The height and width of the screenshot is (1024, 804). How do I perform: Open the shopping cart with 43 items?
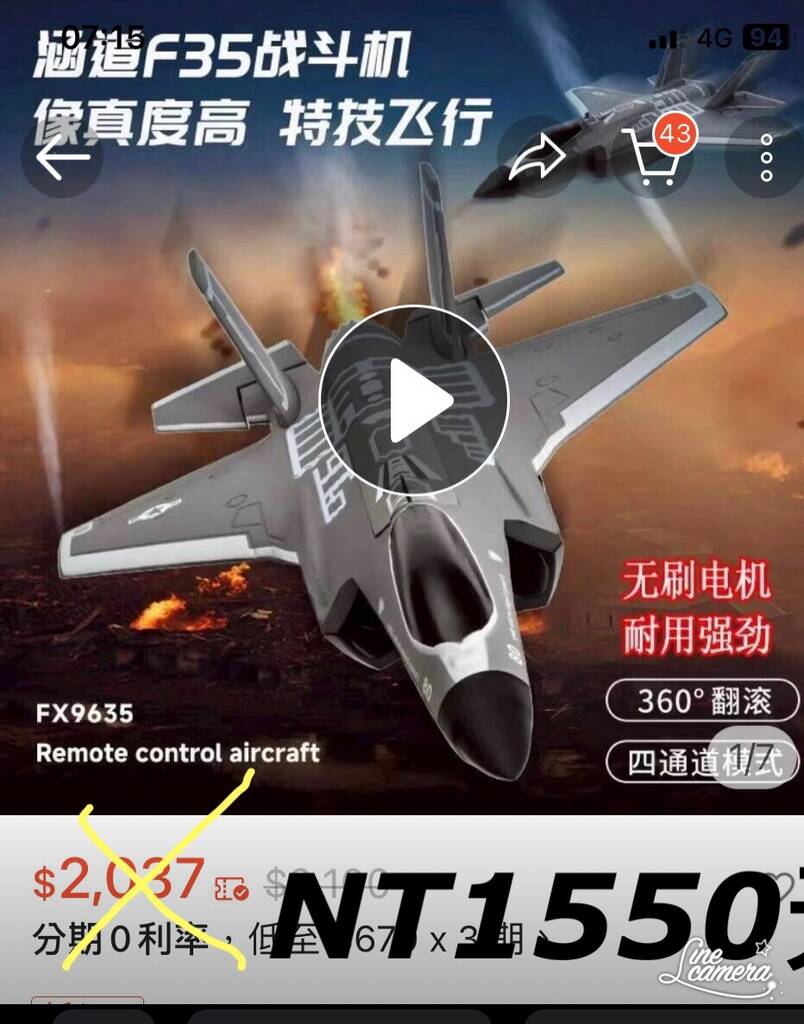(653, 157)
